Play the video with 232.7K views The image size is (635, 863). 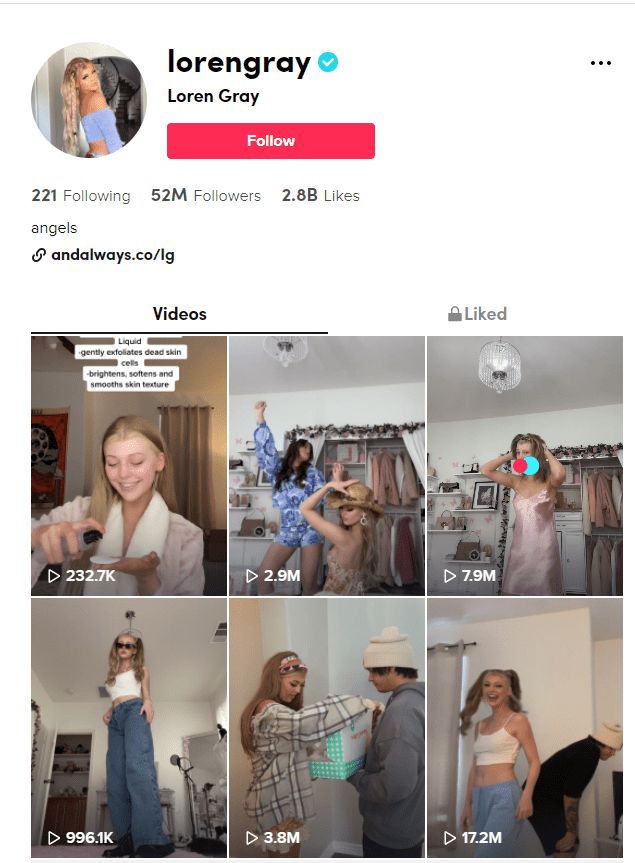pos(129,466)
